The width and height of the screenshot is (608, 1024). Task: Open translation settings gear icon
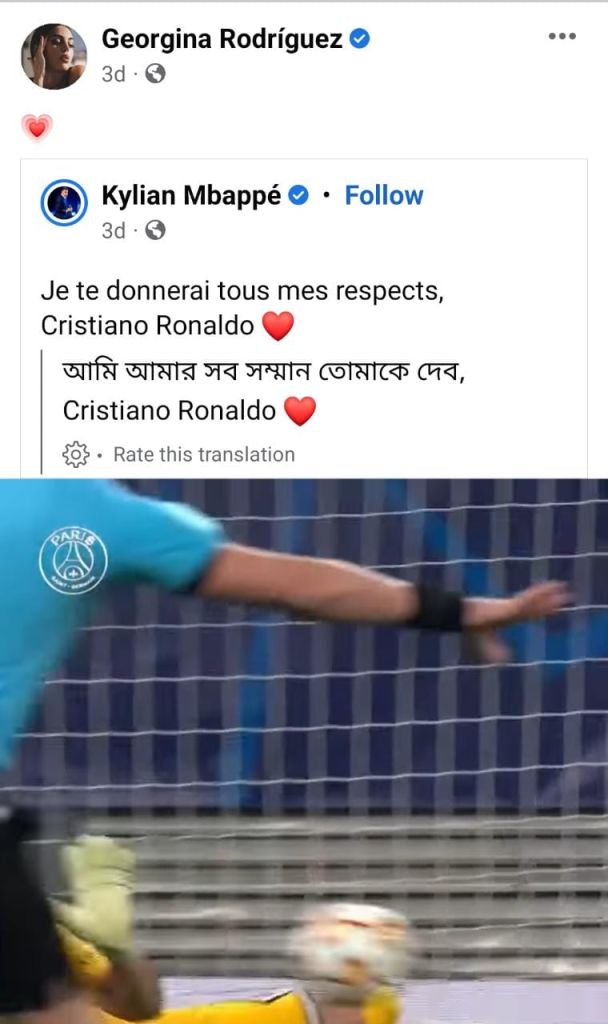pos(76,454)
